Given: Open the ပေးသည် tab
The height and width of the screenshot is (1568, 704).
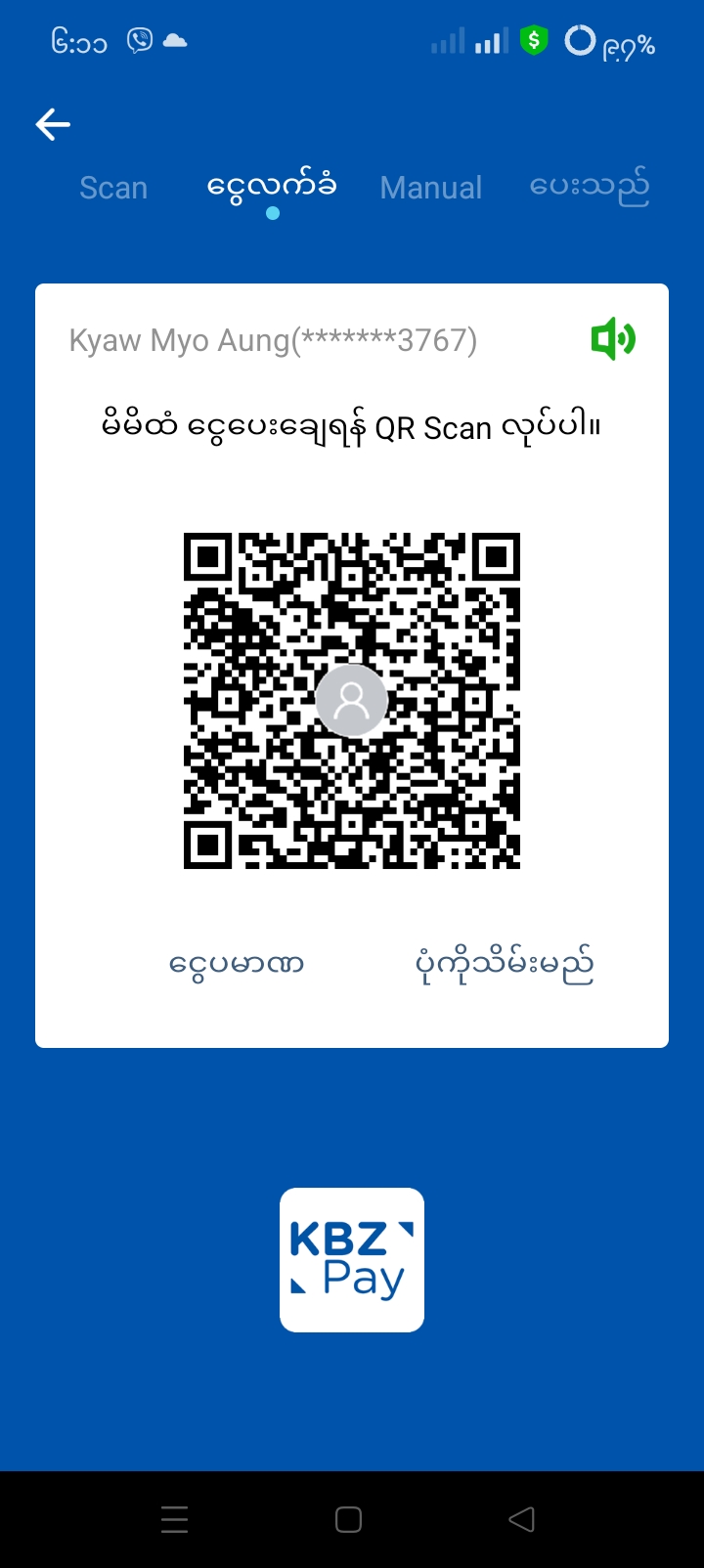Looking at the screenshot, I should pyautogui.click(x=590, y=186).
